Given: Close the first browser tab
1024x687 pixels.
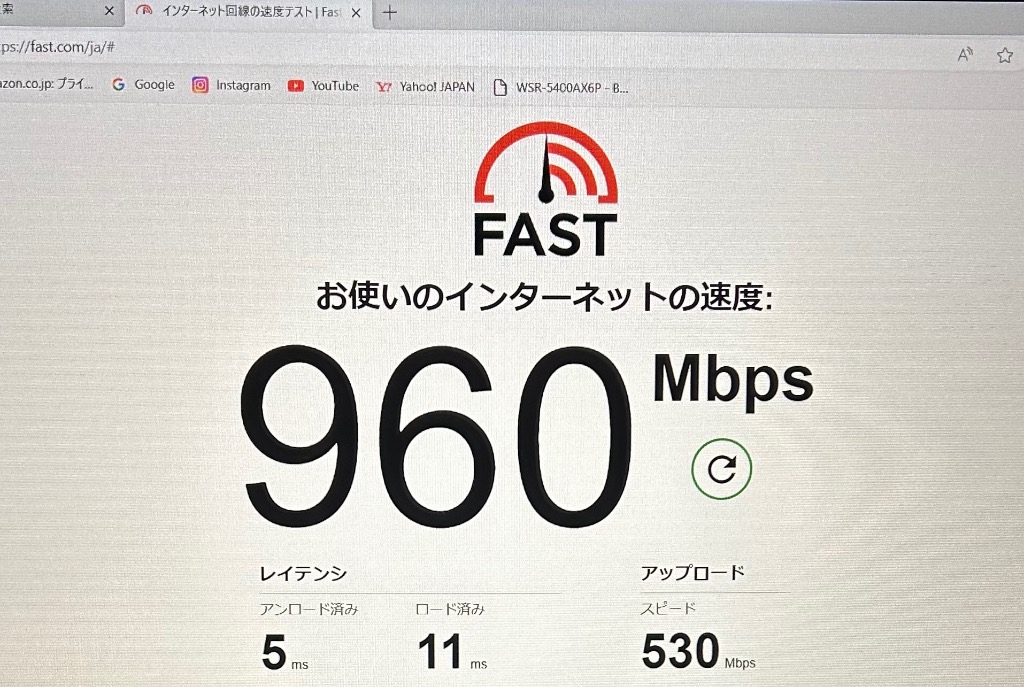Looking at the screenshot, I should pyautogui.click(x=109, y=11).
